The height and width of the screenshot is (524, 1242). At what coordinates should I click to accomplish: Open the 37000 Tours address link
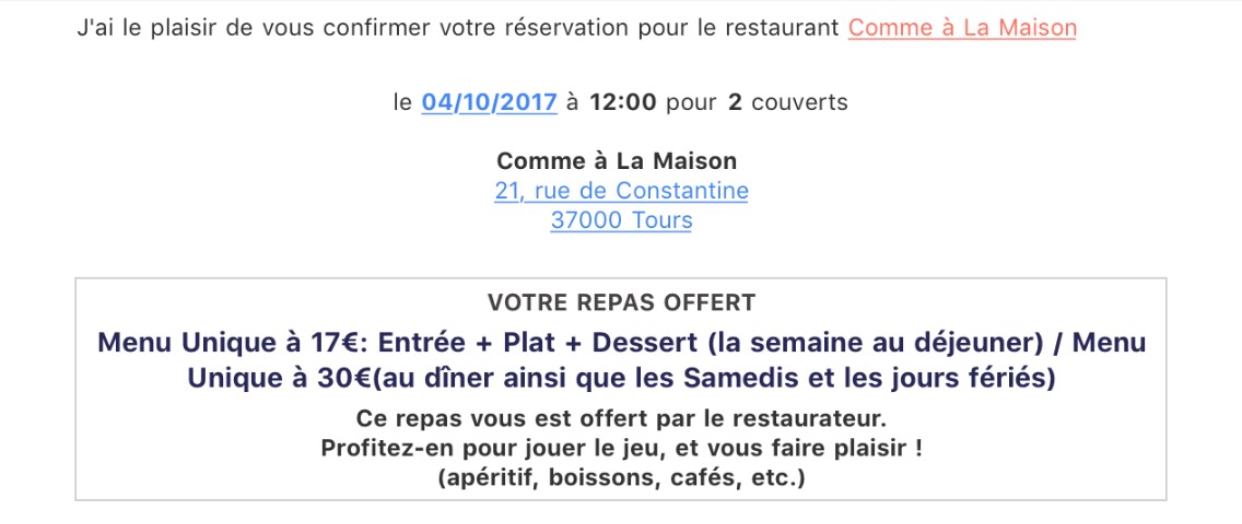pos(621,220)
